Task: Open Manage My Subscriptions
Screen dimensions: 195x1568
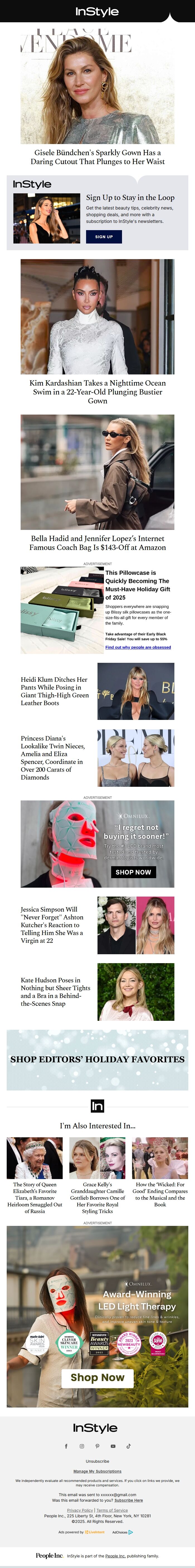Action: 97,1471
